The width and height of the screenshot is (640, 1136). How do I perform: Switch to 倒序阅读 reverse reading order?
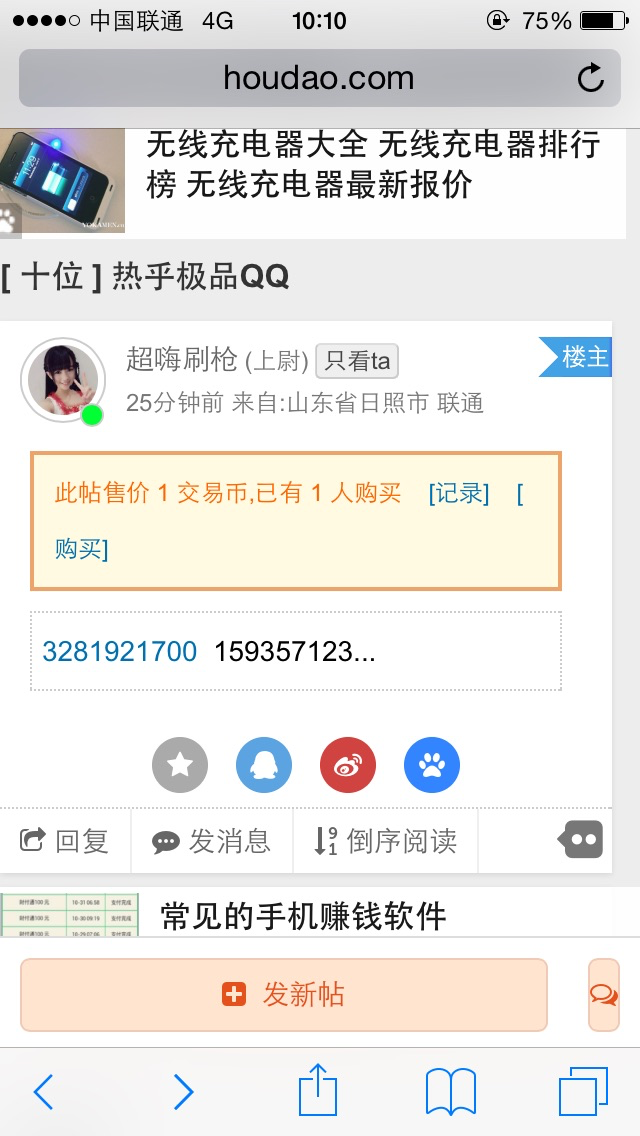click(386, 841)
